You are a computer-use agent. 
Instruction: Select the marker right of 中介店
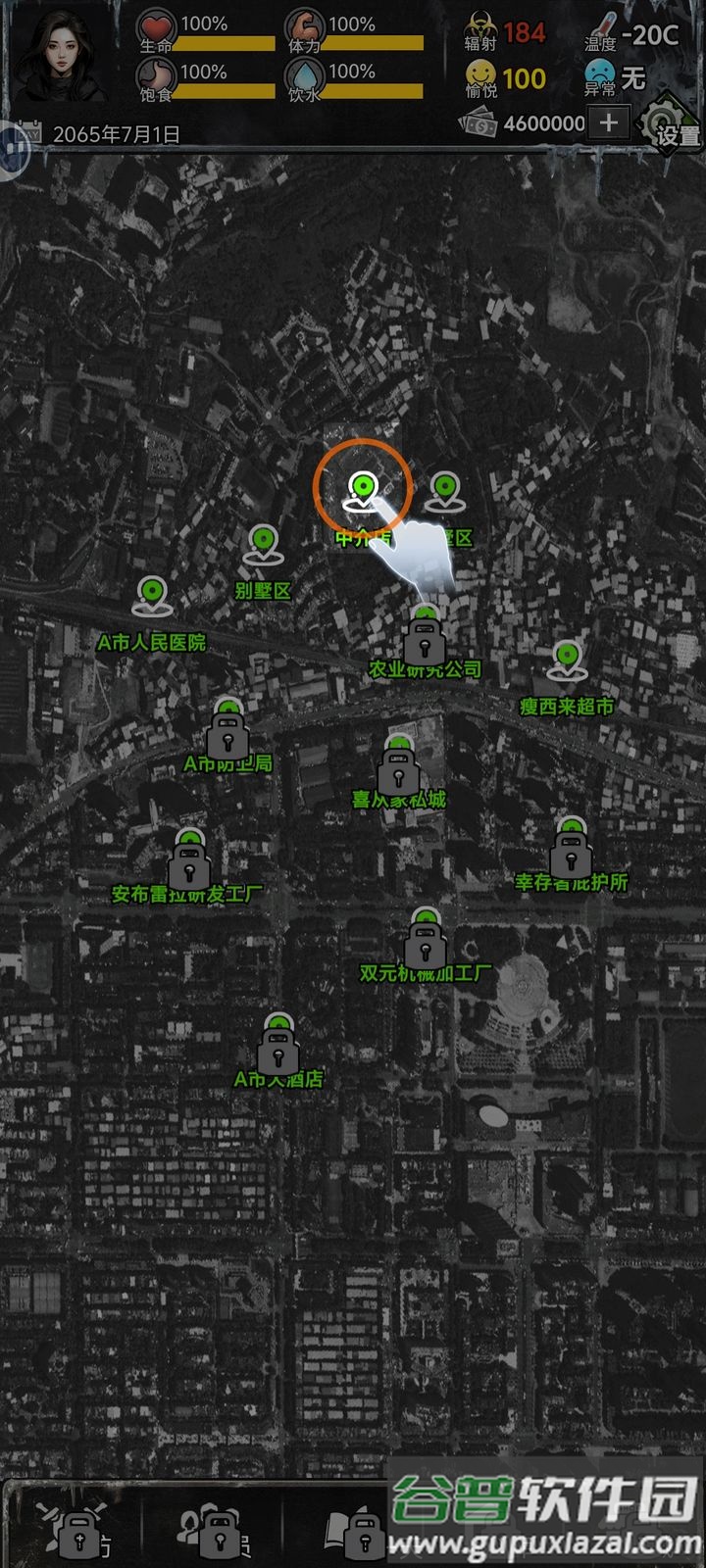445,490
